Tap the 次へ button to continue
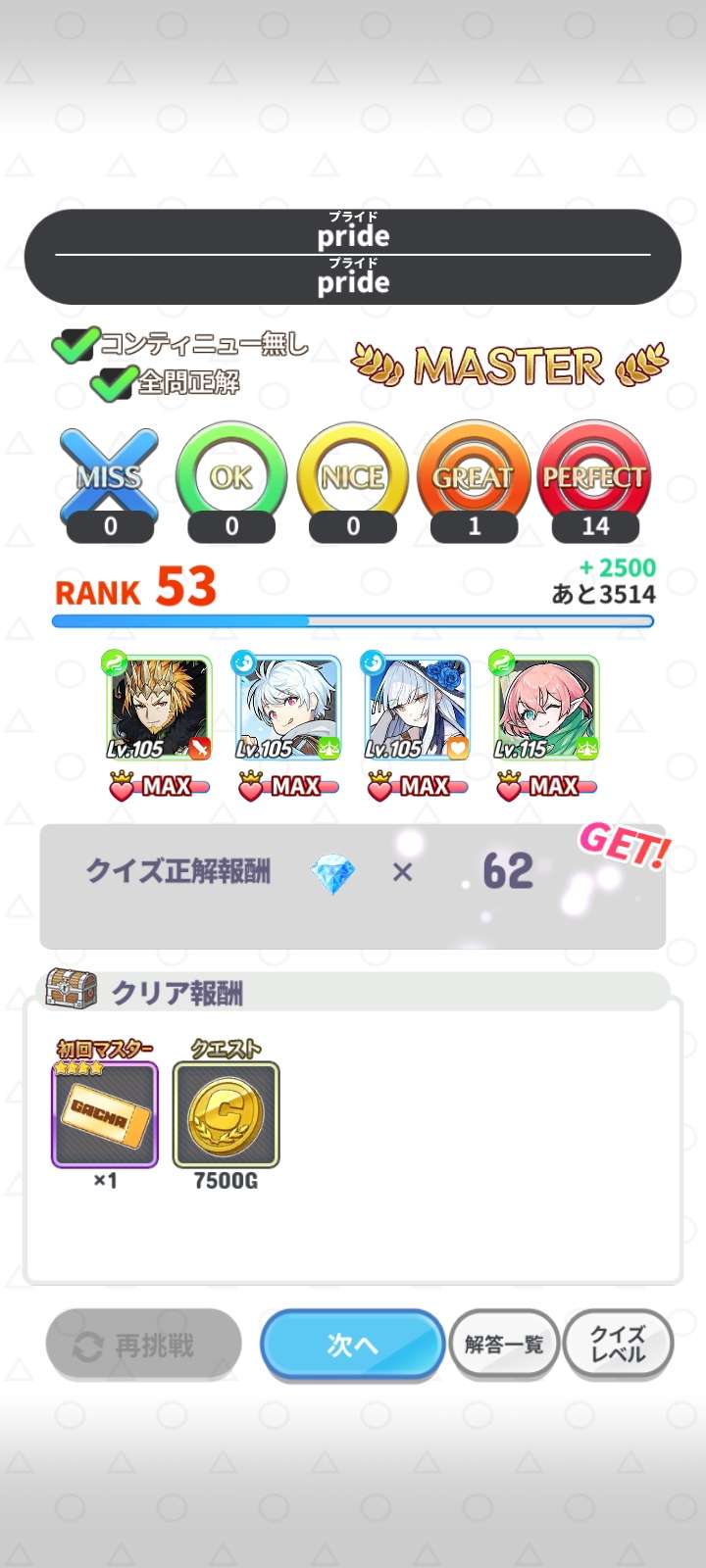706x1568 pixels. coord(352,1345)
